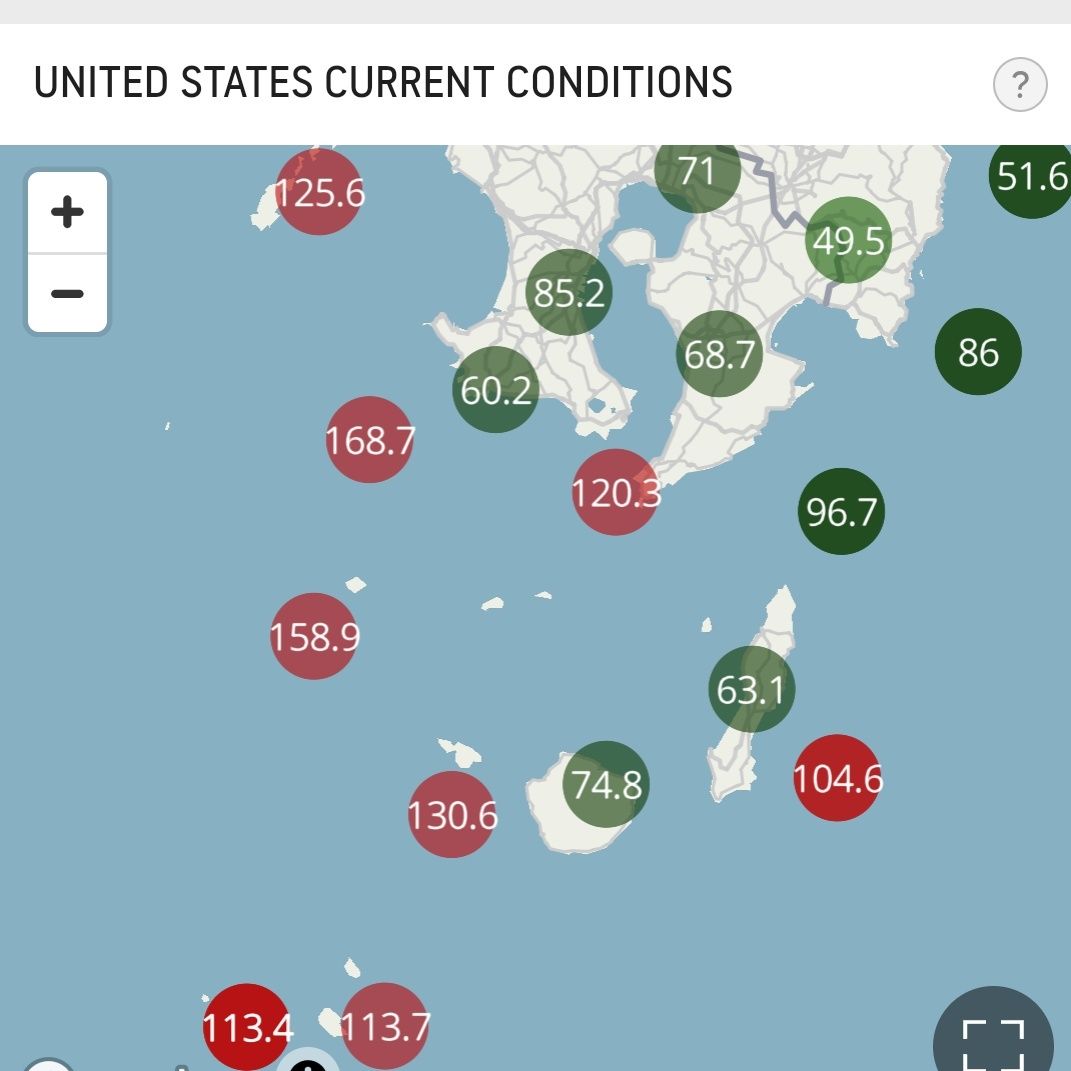Tap the 104.6 red marker
Image resolution: width=1071 pixels, height=1071 pixels.
point(837,778)
